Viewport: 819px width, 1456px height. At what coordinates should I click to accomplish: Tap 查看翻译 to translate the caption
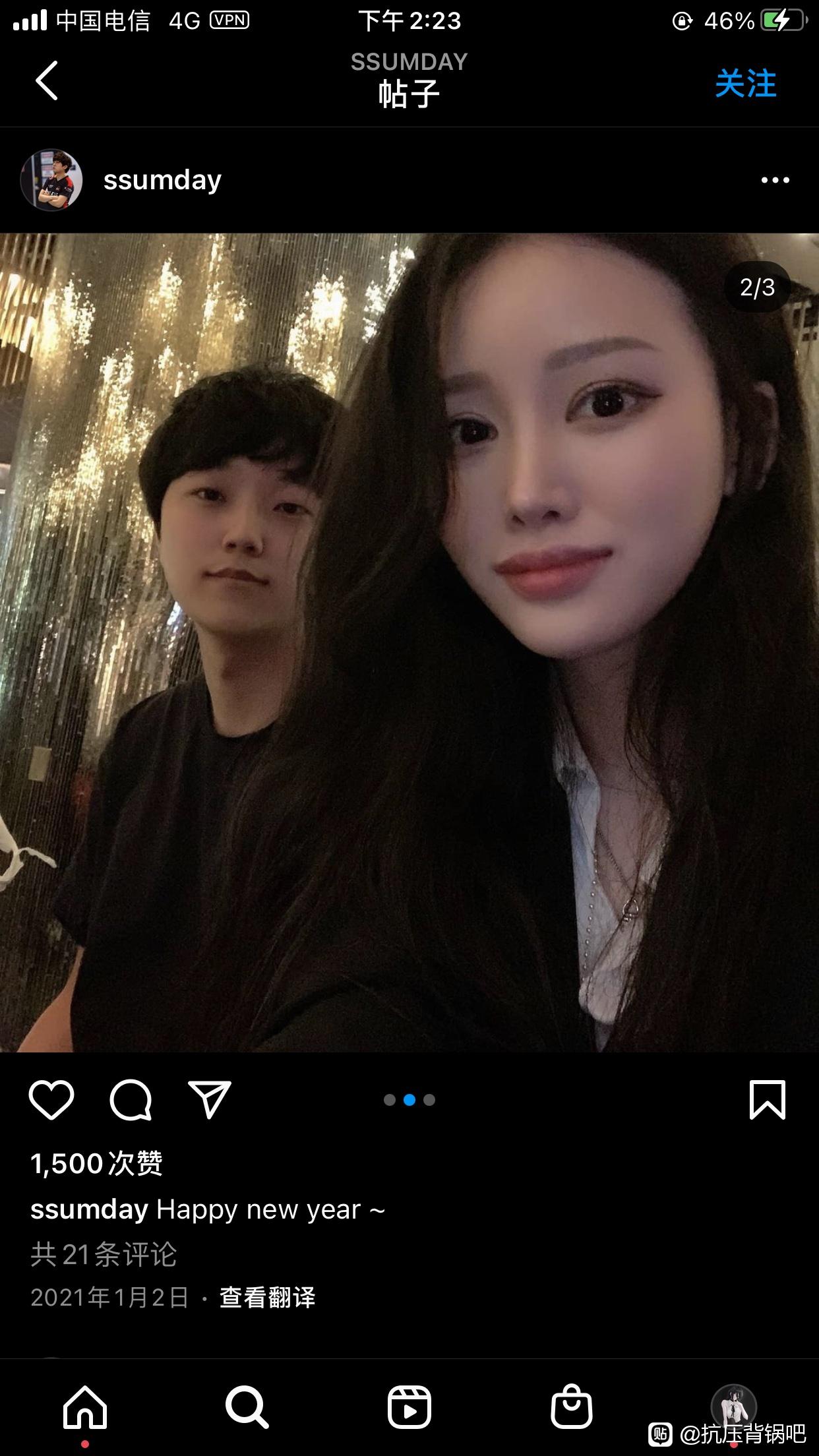pyautogui.click(x=267, y=1298)
